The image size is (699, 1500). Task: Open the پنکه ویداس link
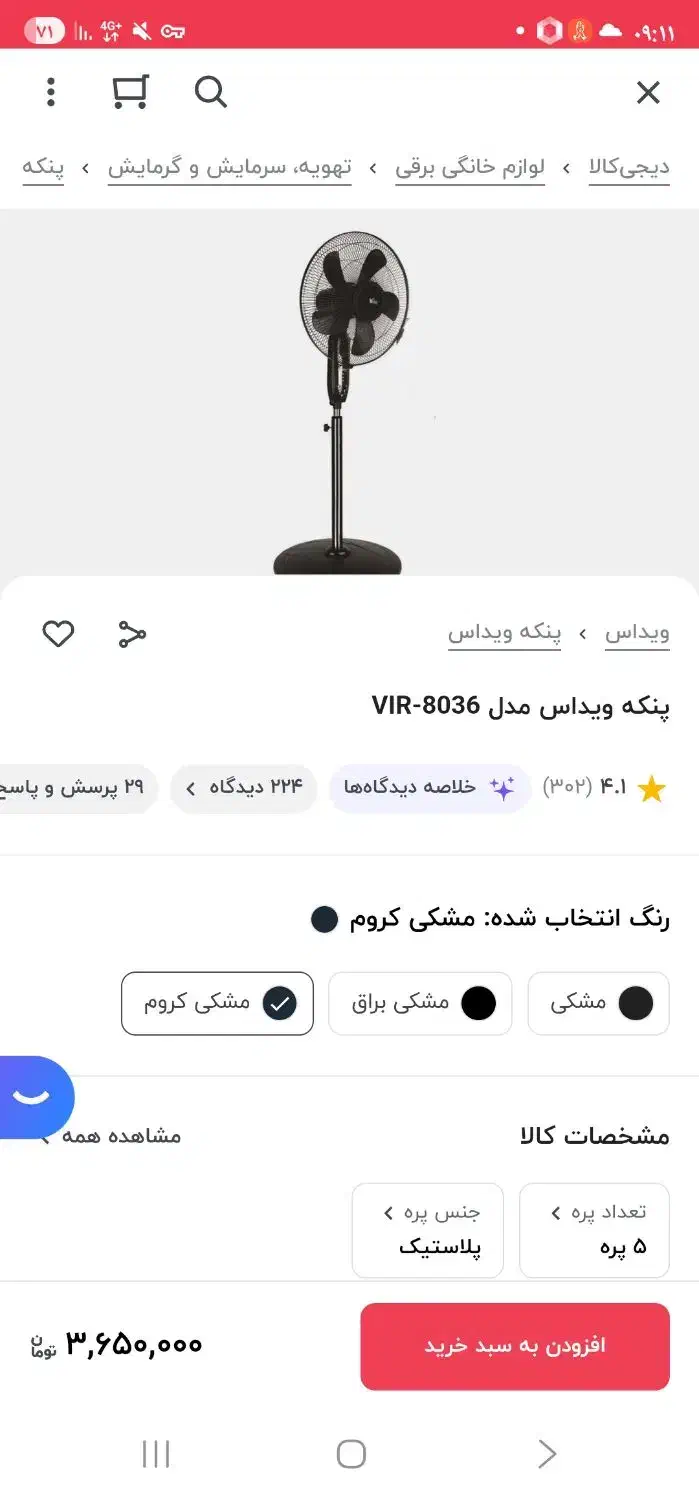click(504, 633)
